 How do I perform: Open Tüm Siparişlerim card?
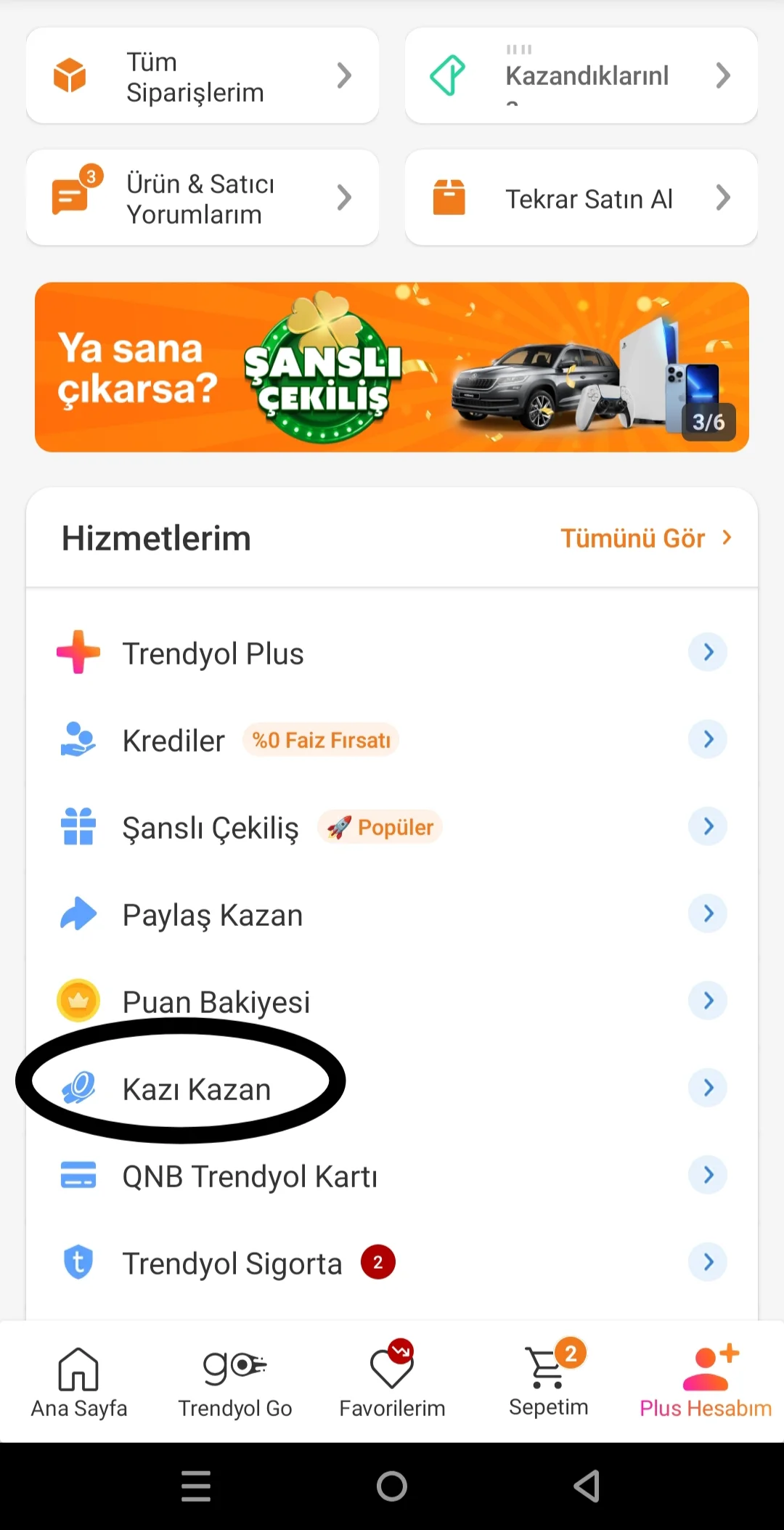coord(202,76)
